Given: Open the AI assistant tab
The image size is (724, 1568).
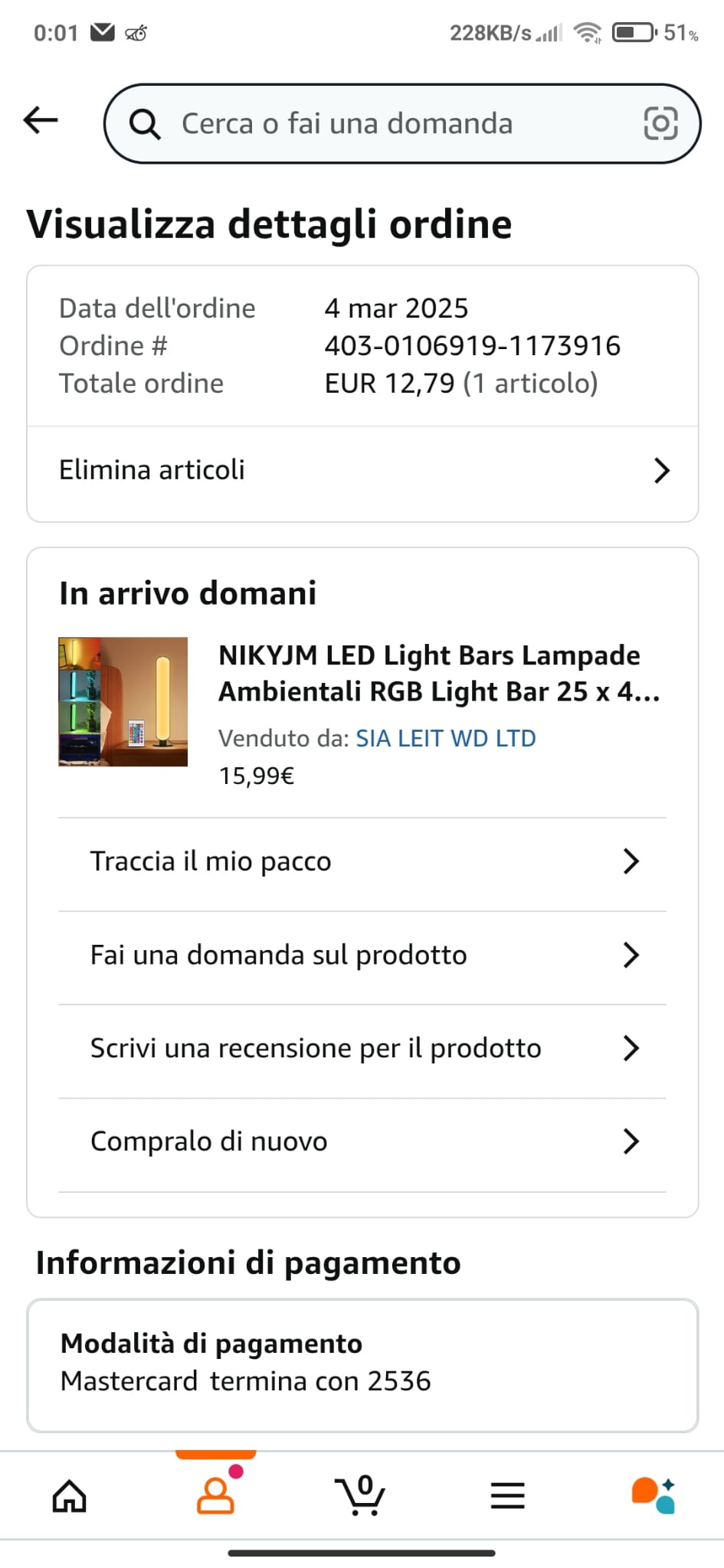Looking at the screenshot, I should (654, 1495).
